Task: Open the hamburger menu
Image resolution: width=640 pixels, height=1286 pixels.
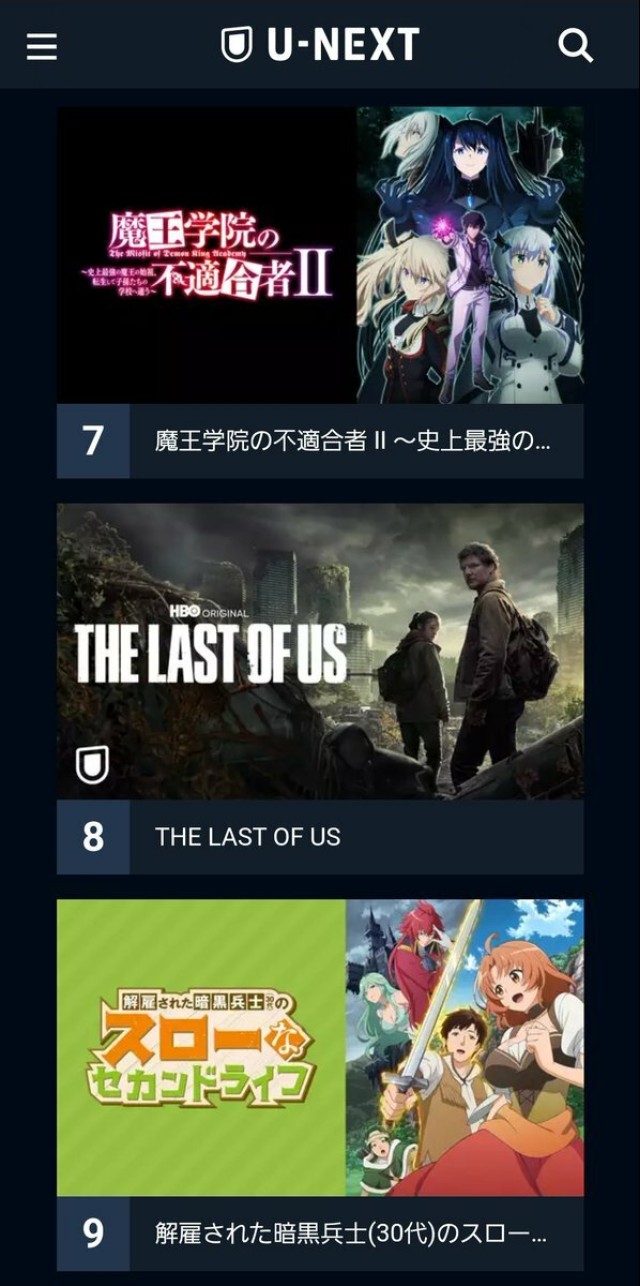Action: coord(41,46)
